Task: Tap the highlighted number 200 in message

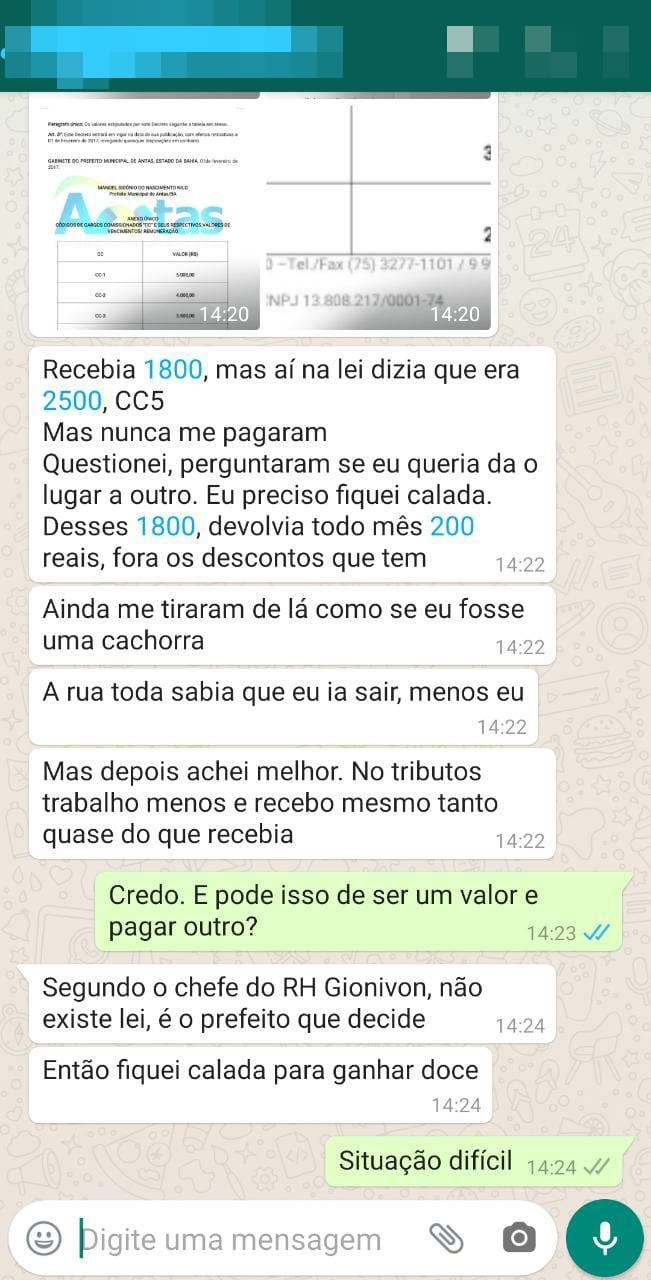Action: coord(452,526)
